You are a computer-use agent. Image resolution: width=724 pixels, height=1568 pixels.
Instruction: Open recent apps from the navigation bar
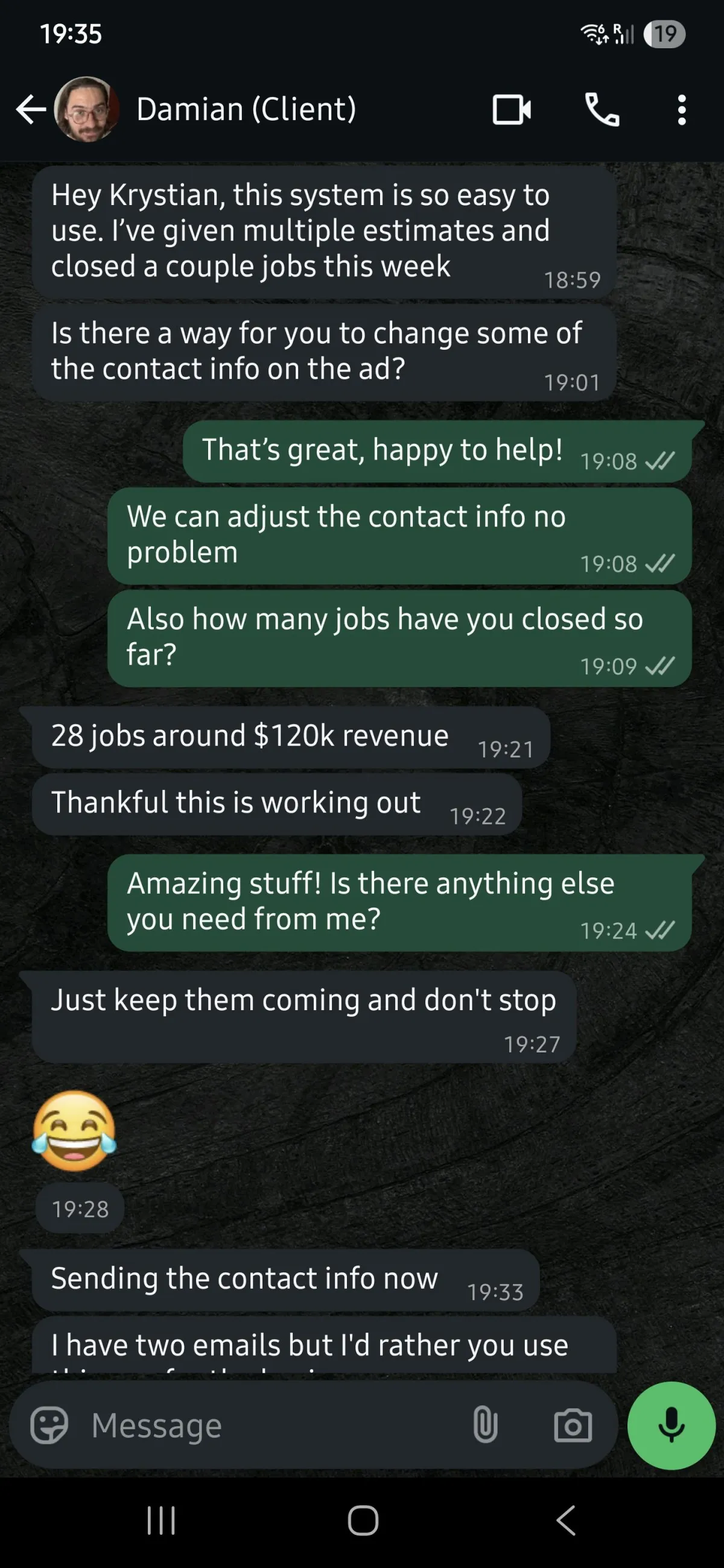coord(161,1520)
